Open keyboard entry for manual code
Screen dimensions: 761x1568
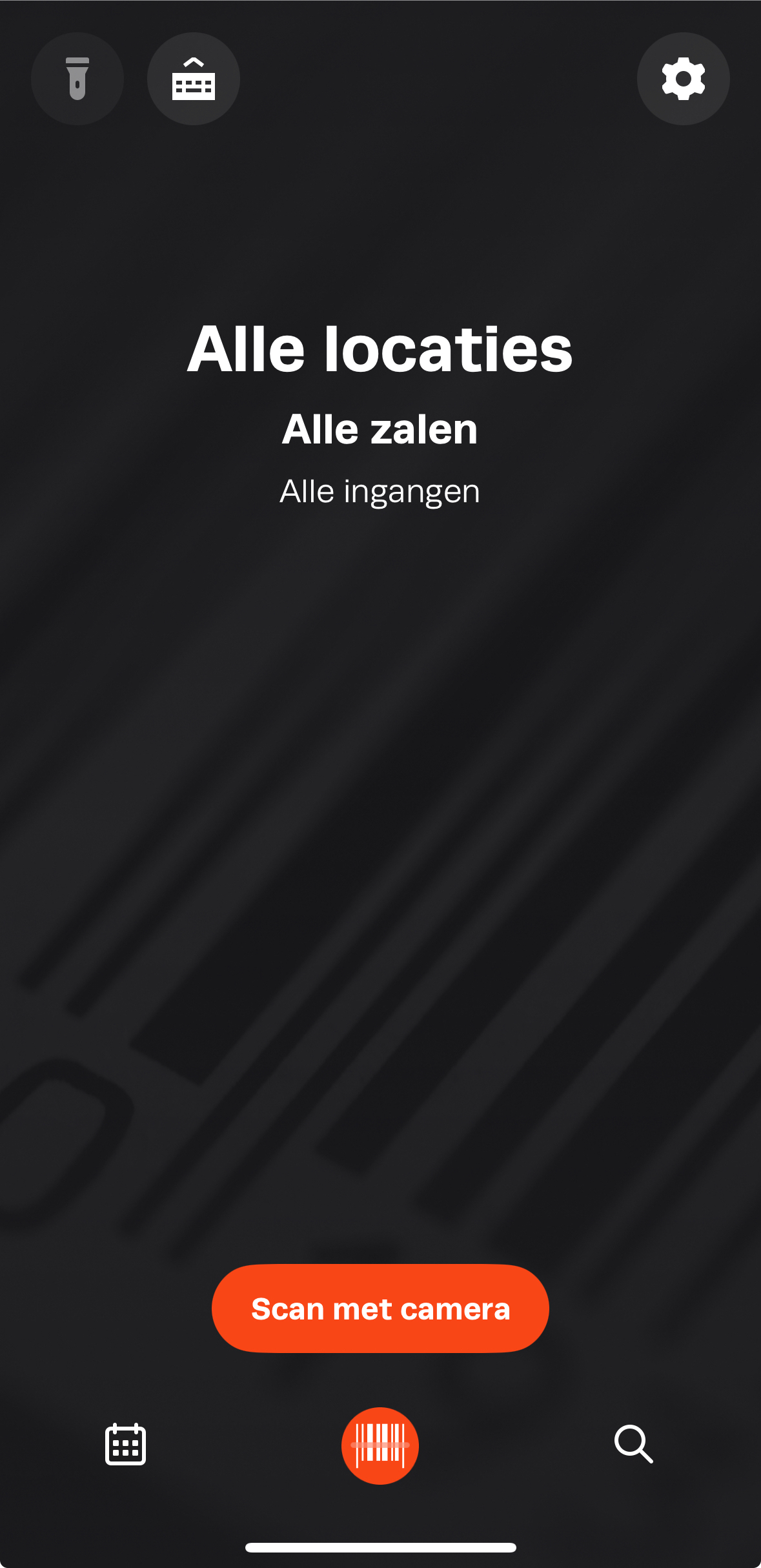pos(193,79)
